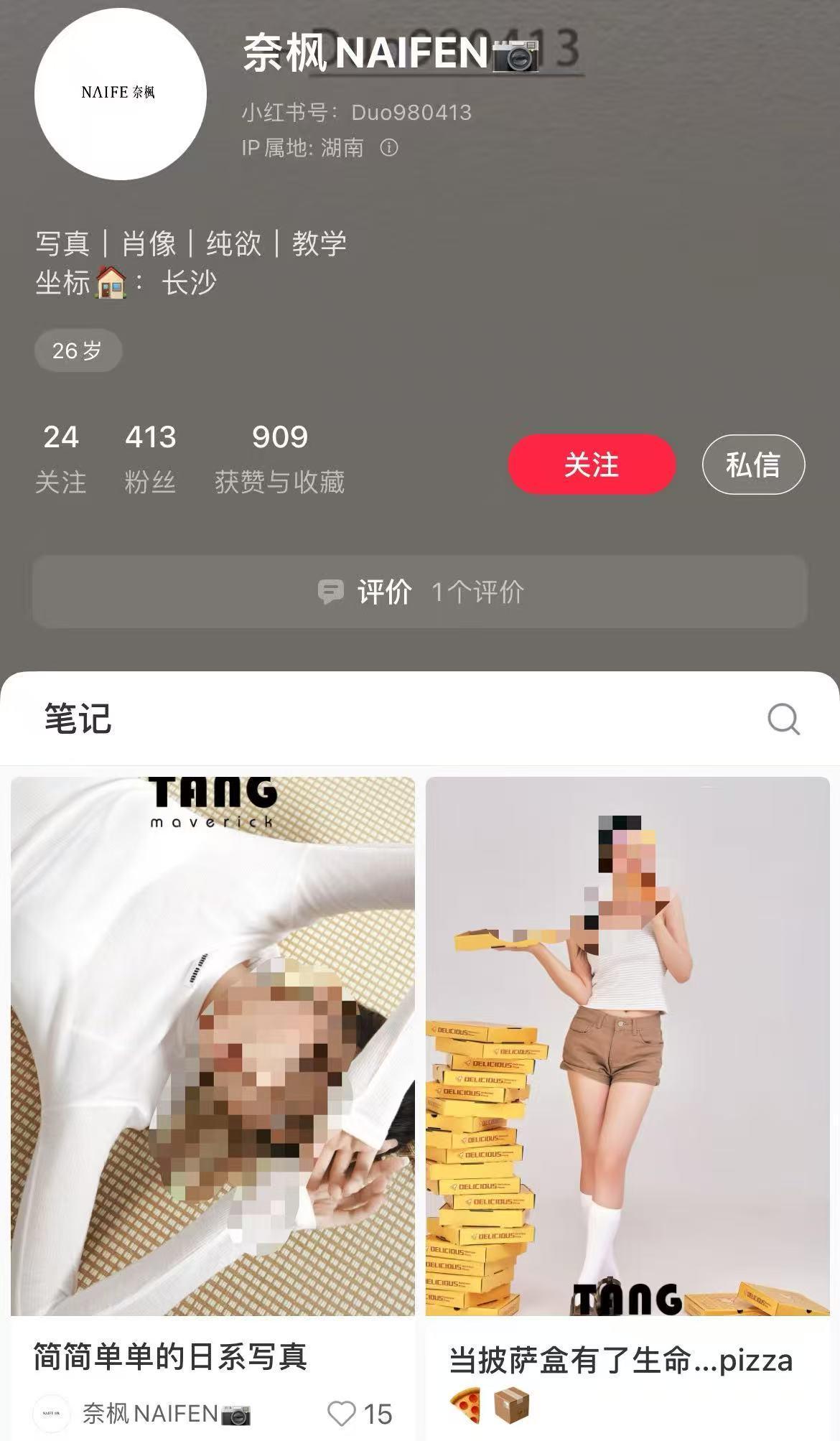Select the 笔记 notes tab
This screenshot has height=1441, width=840.
coord(78,719)
